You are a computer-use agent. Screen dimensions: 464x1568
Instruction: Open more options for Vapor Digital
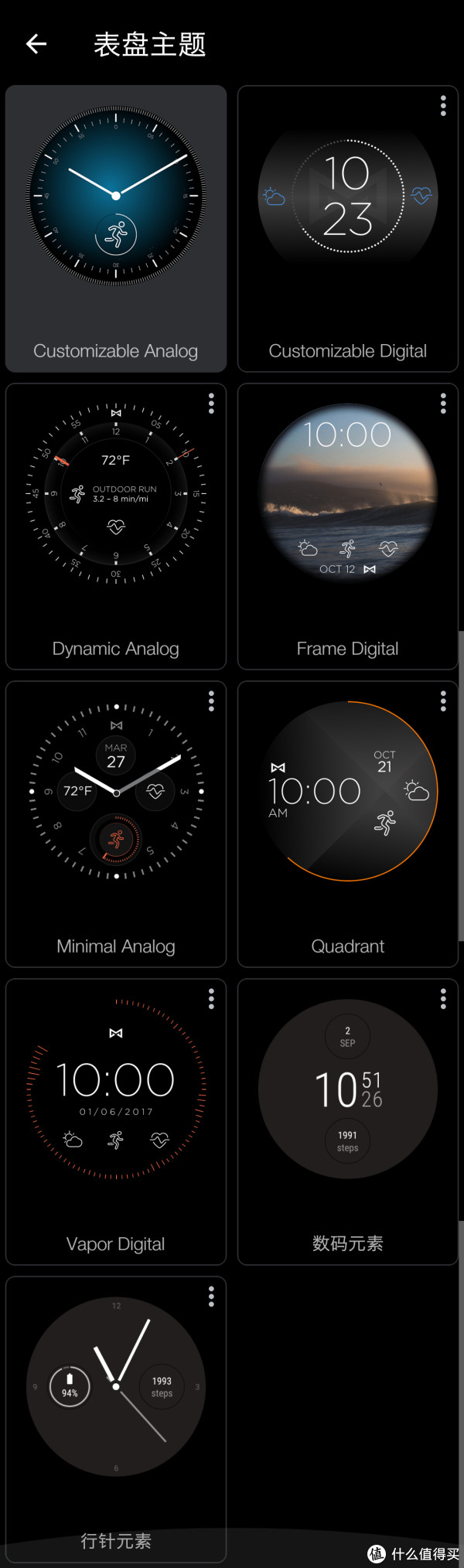(211, 999)
